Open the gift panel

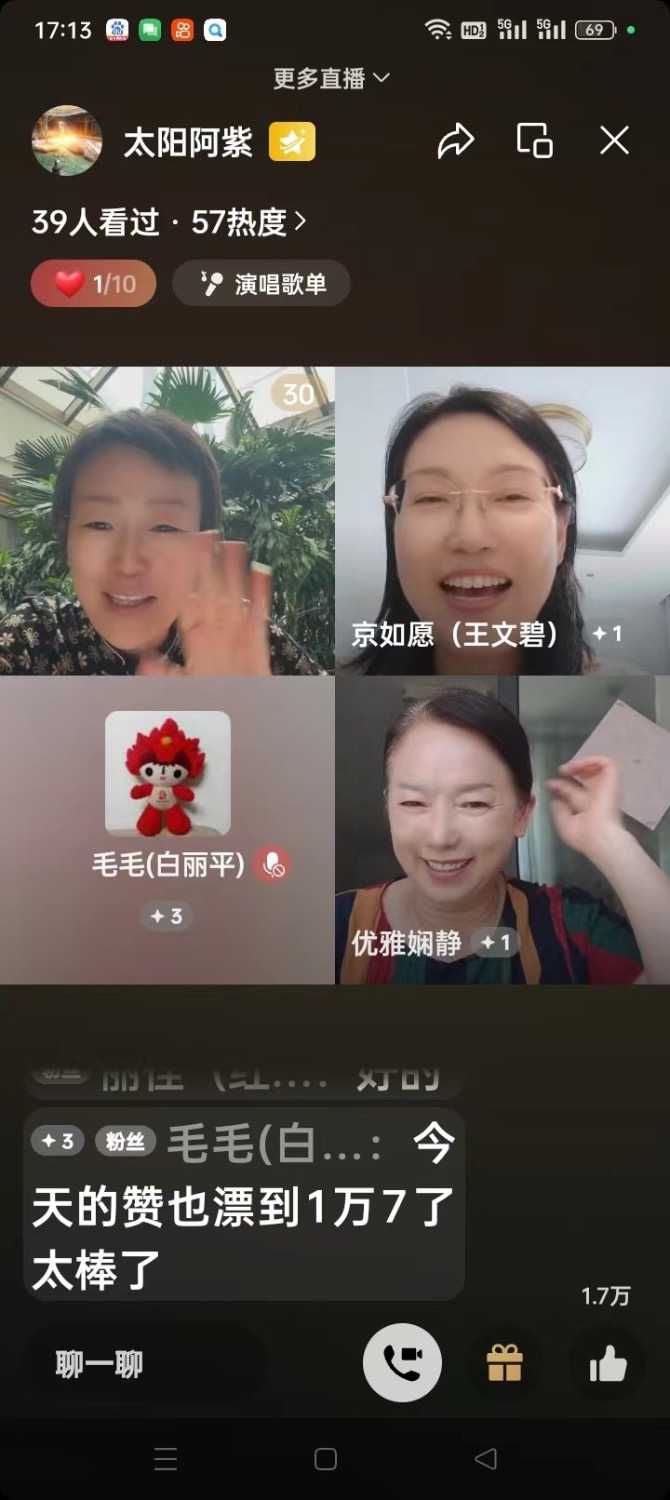tap(505, 1363)
